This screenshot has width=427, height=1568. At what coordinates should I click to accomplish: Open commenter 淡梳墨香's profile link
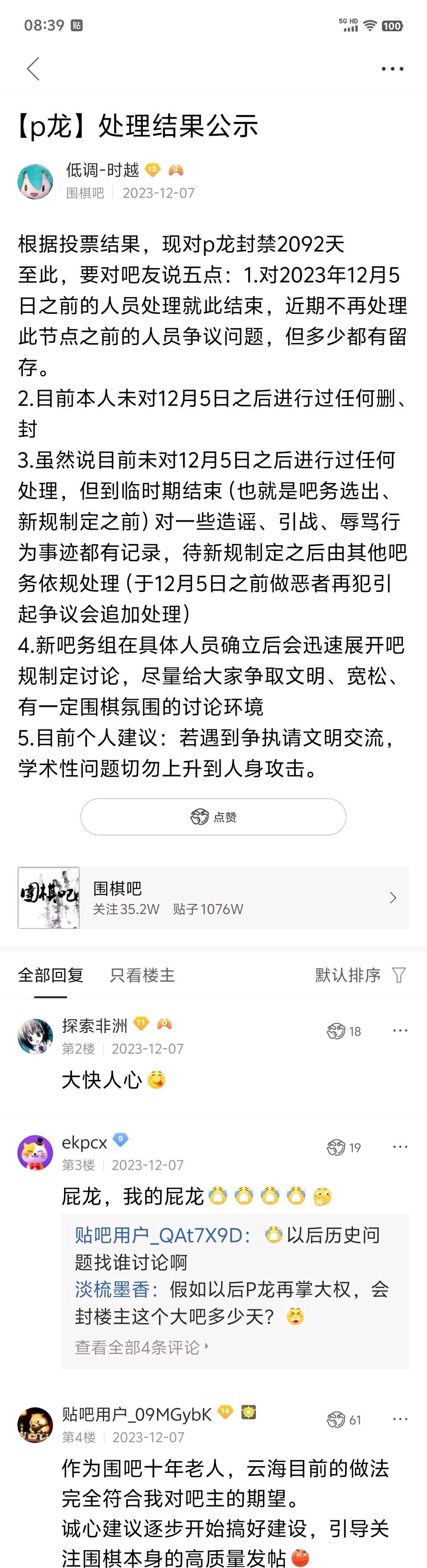click(113, 1289)
